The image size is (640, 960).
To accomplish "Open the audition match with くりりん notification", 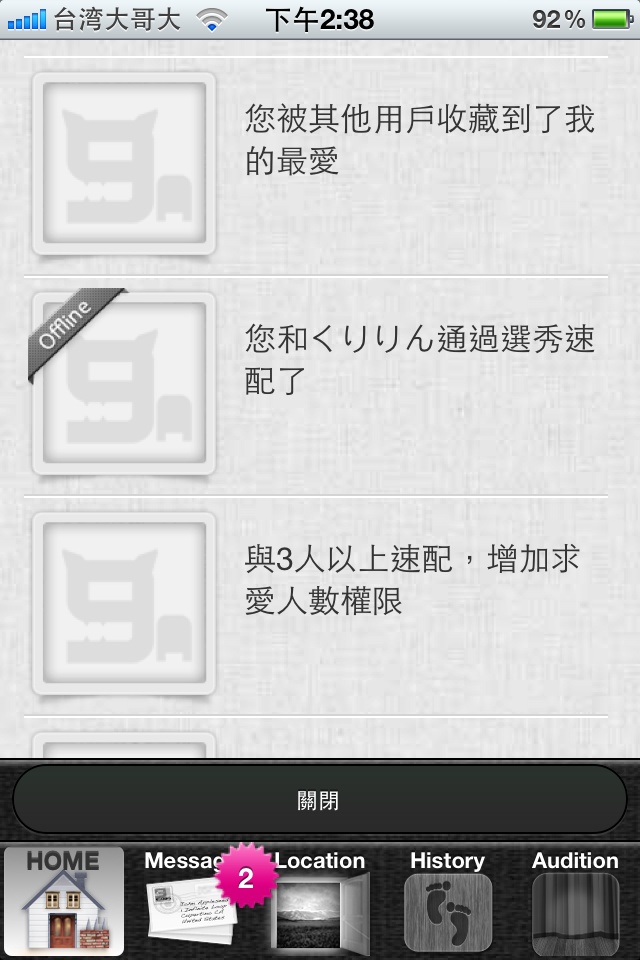I will coord(418,360).
